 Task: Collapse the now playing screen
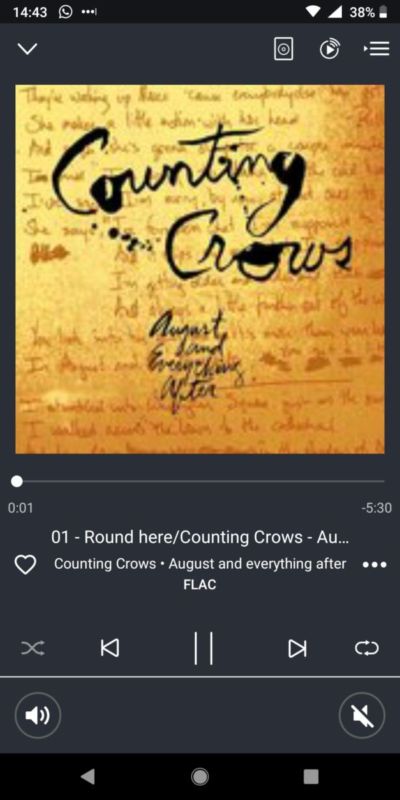[x=27, y=49]
